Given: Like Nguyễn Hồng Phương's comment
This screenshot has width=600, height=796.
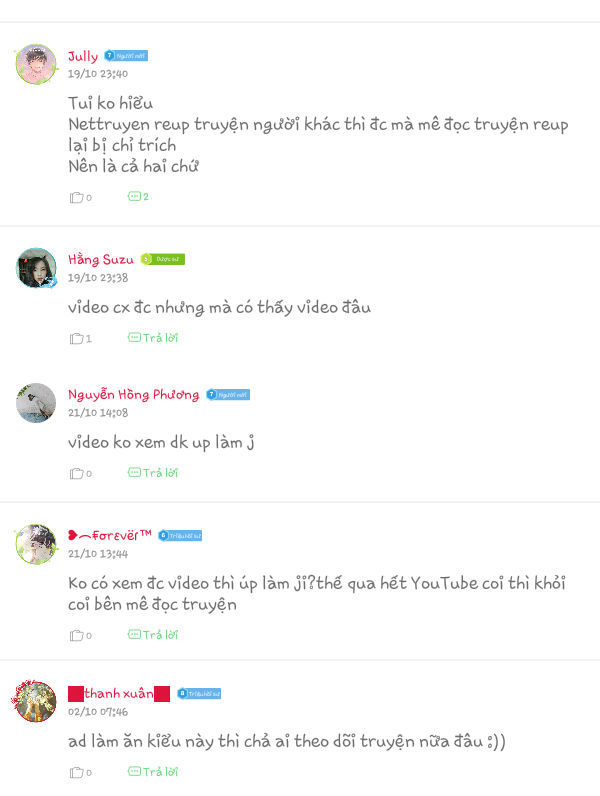Looking at the screenshot, I should 76,473.
